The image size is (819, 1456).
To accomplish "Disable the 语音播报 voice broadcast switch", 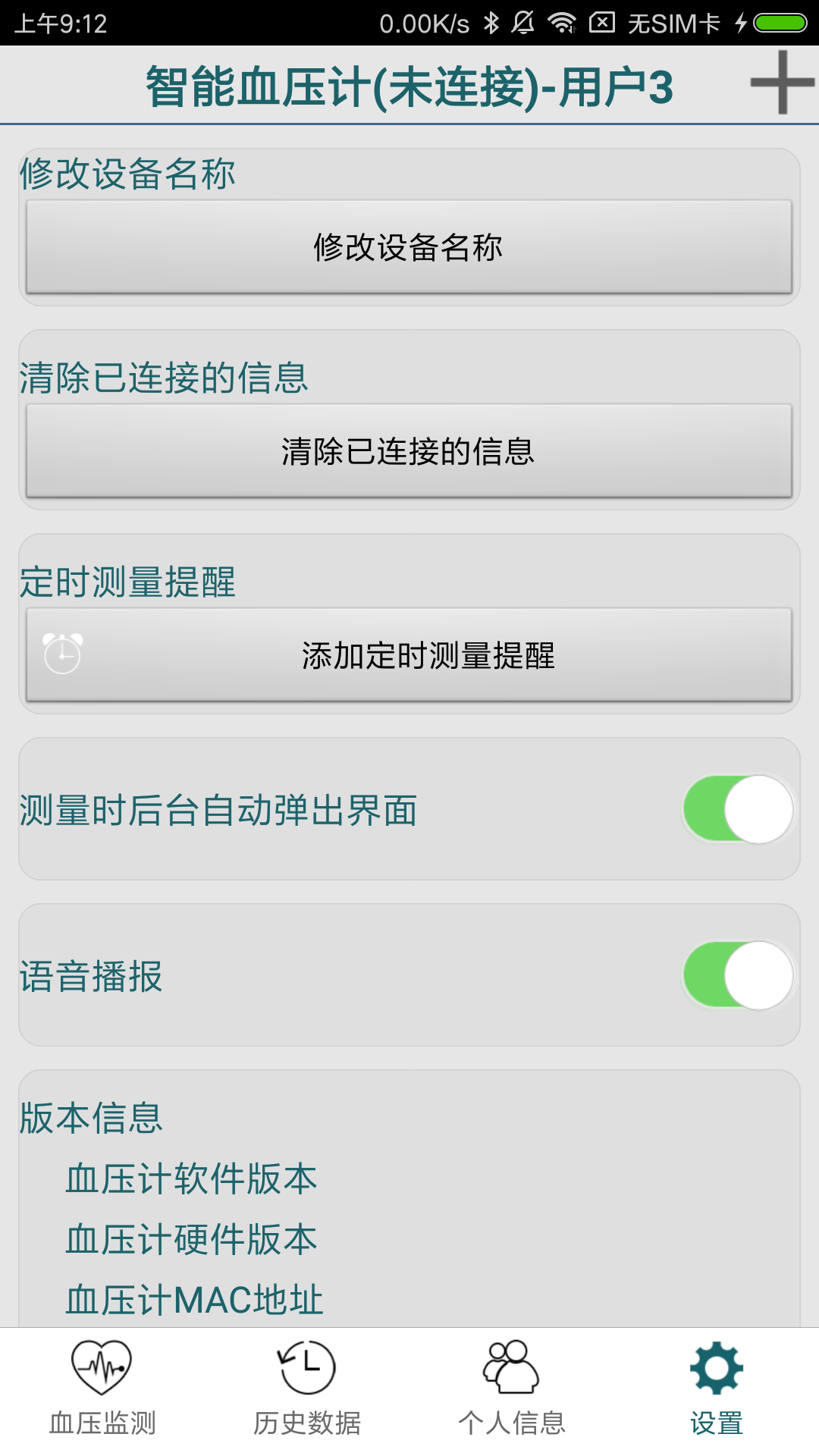I will (x=738, y=975).
